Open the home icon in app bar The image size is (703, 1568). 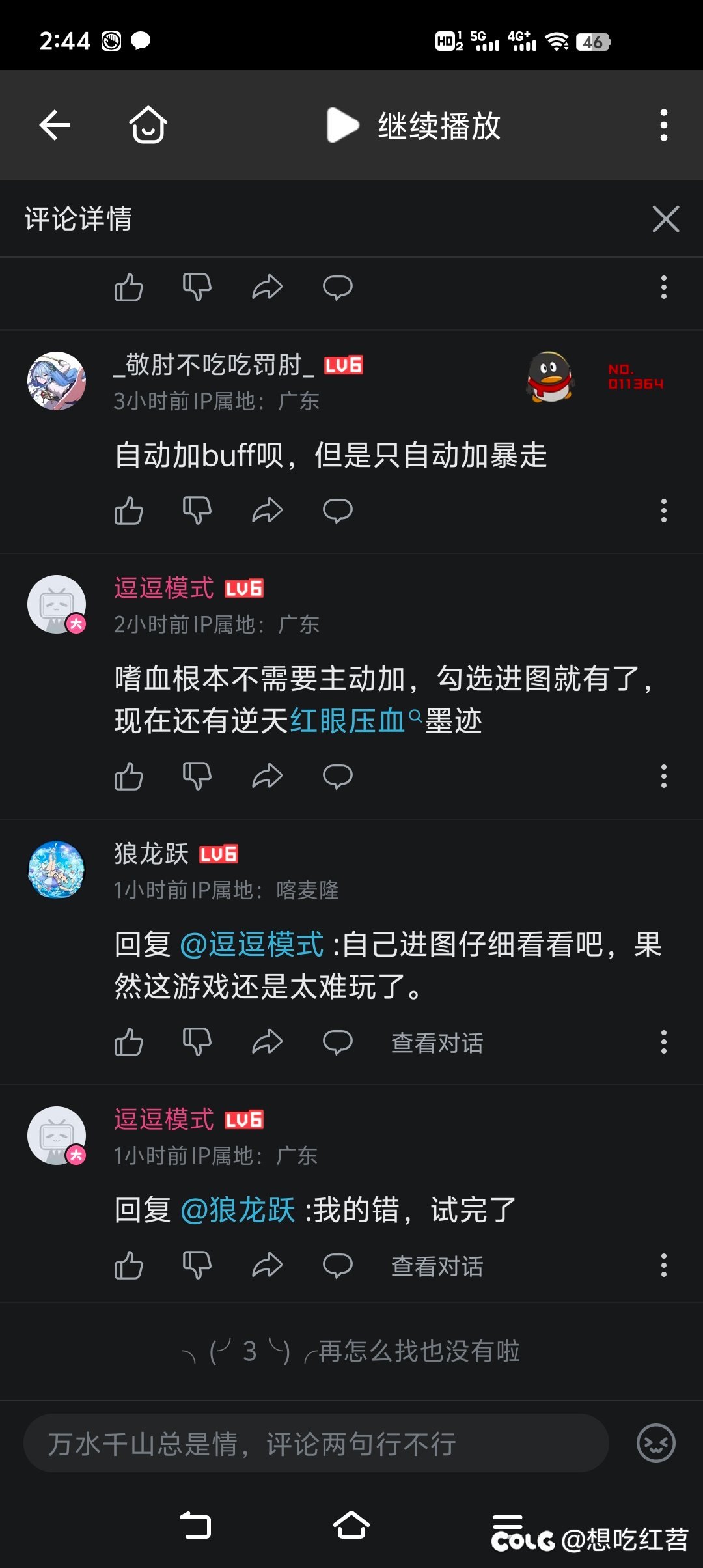coord(148,125)
